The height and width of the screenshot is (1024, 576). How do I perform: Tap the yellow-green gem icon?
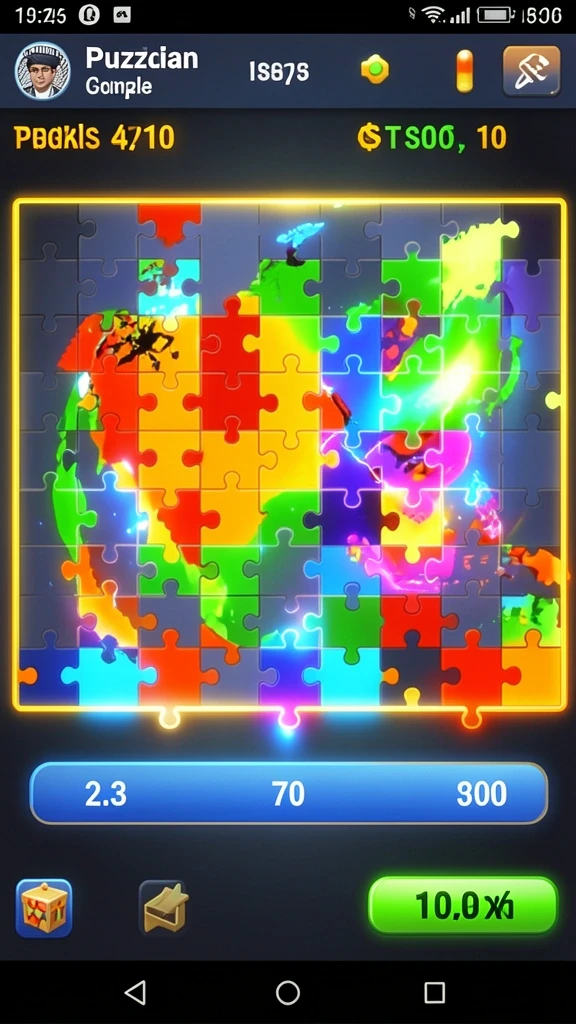click(375, 70)
